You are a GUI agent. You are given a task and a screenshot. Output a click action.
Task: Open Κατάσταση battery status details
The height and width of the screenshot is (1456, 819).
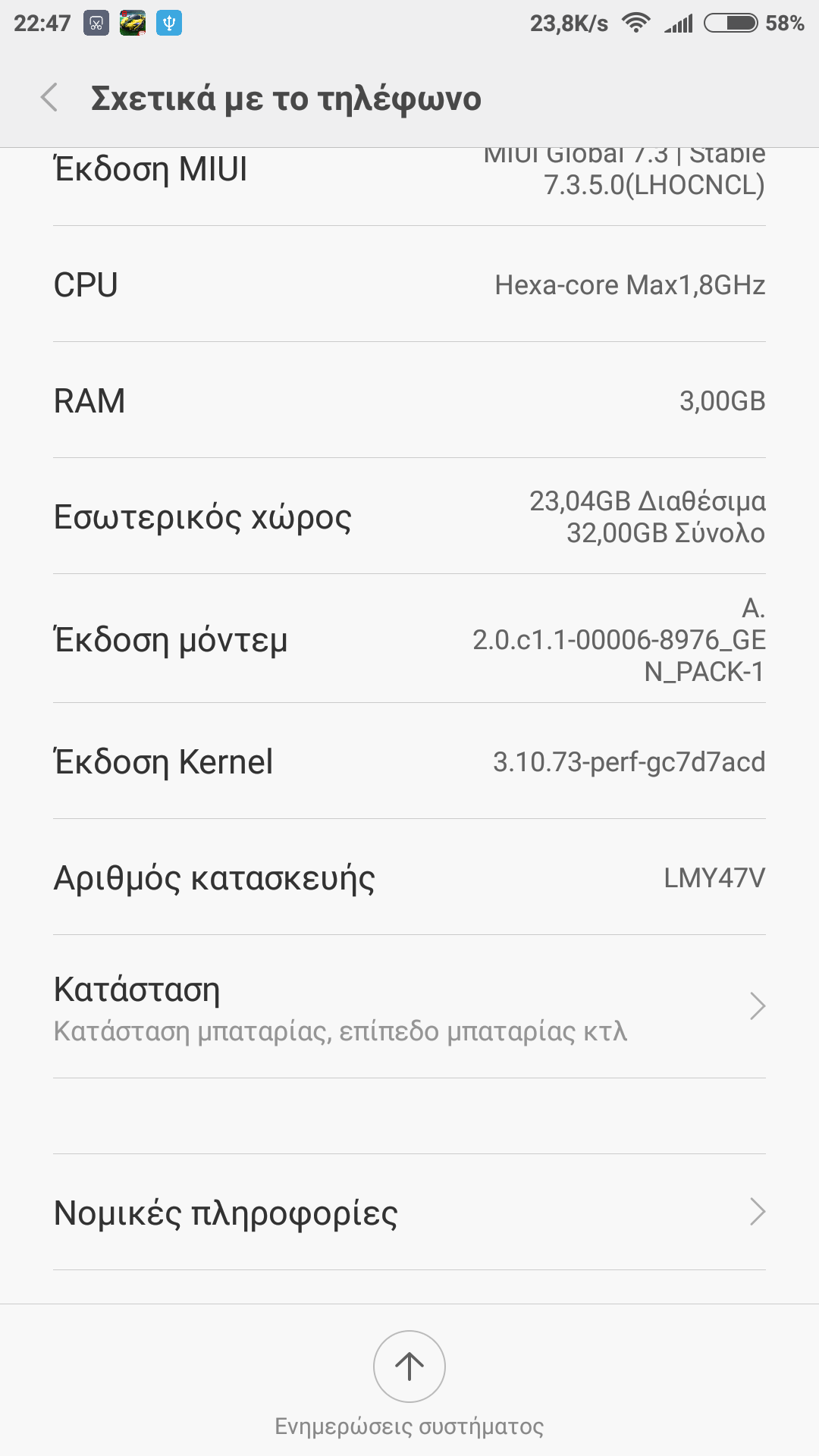409,1007
